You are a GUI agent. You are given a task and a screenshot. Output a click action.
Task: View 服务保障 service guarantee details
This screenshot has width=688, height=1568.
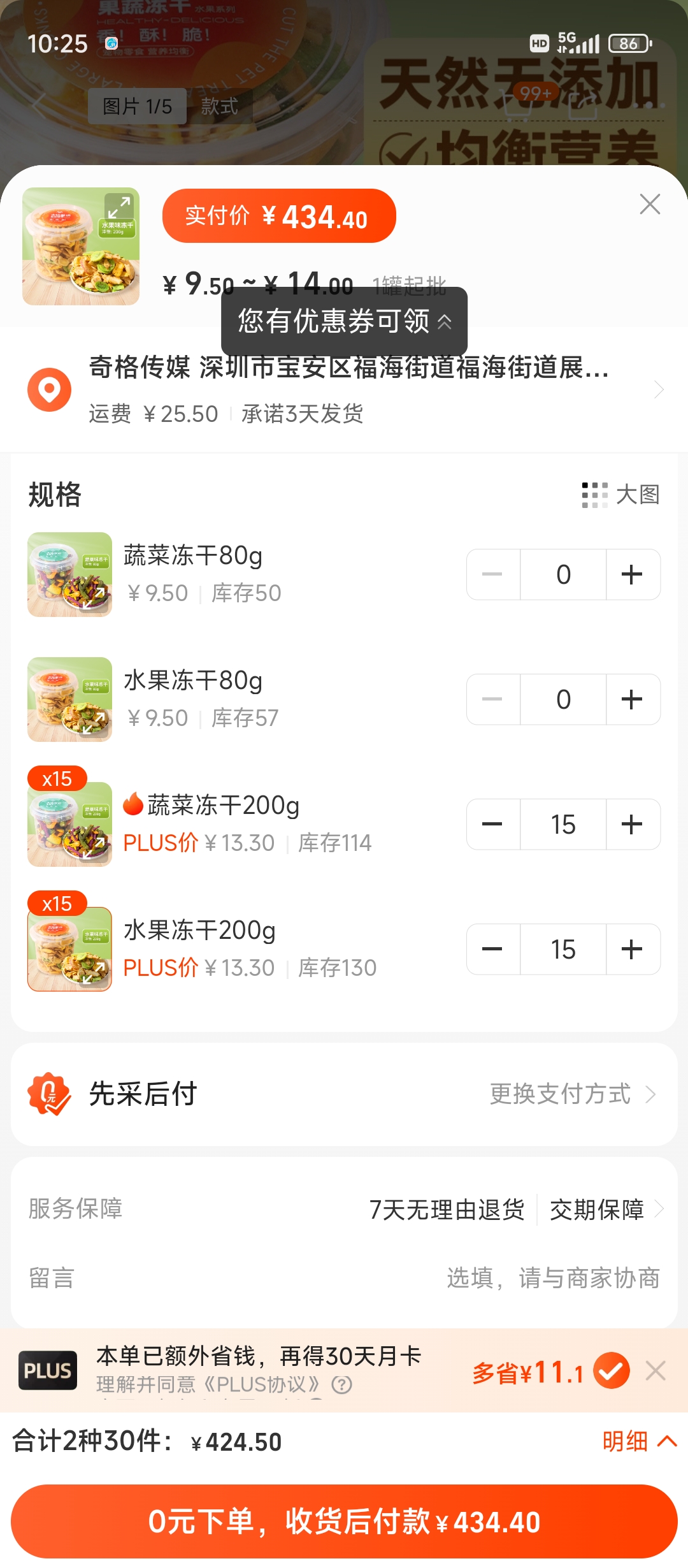(516, 1209)
